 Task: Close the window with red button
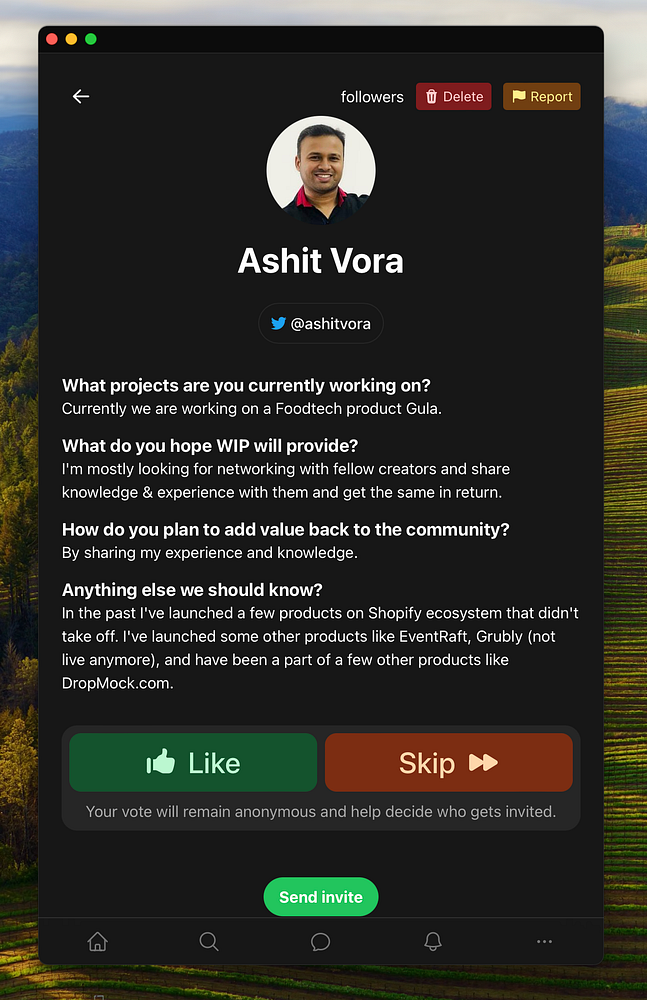coord(52,39)
